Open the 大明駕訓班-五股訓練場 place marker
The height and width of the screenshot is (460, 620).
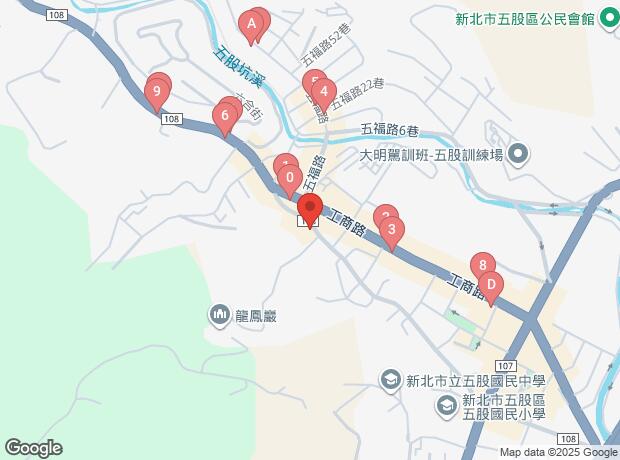[x=518, y=154]
